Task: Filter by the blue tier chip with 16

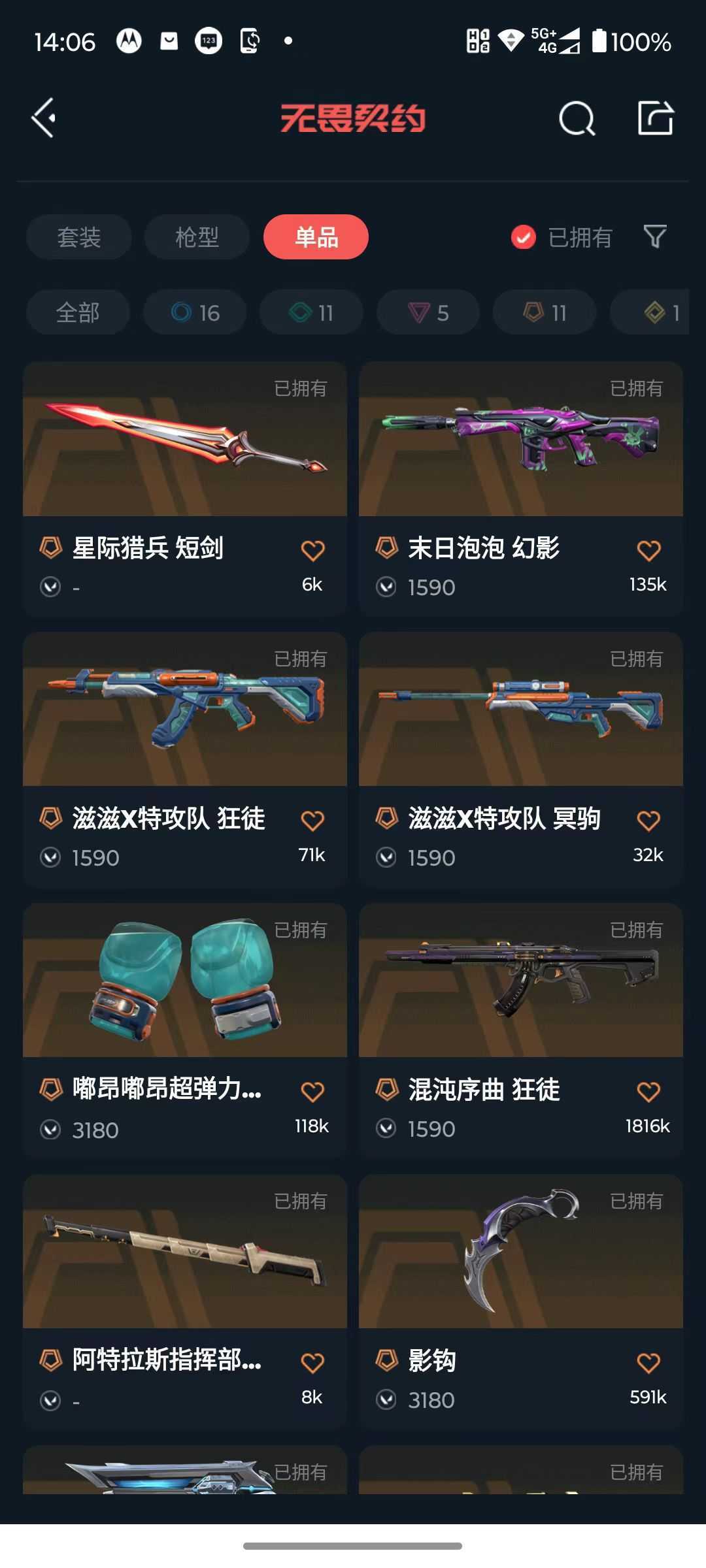Action: (x=195, y=313)
